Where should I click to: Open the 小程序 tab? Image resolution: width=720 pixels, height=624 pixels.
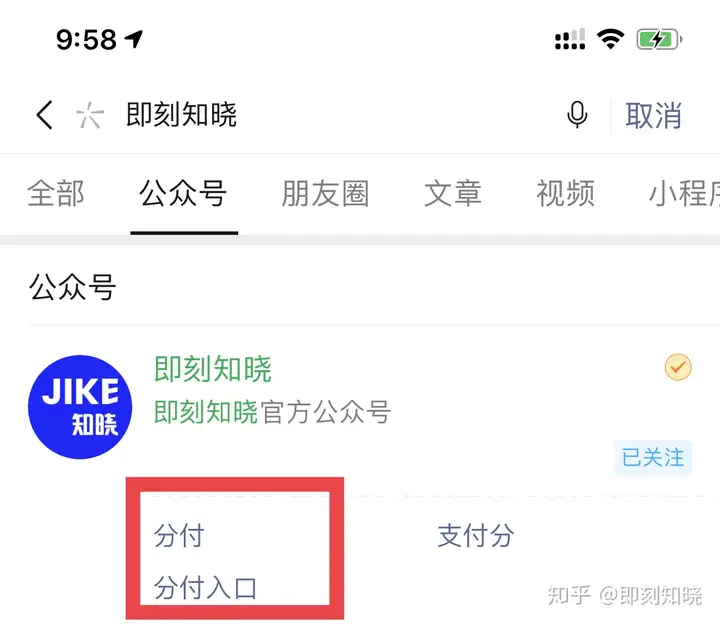pyautogui.click(x=685, y=193)
